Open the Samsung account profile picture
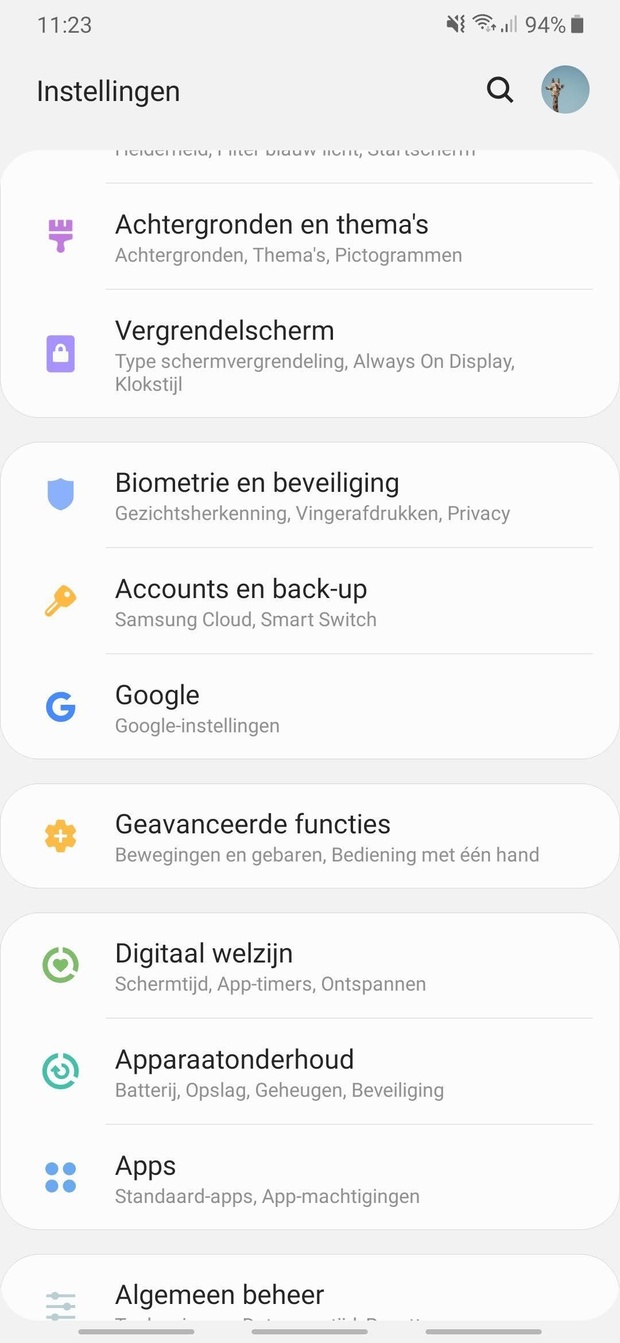 click(565, 91)
